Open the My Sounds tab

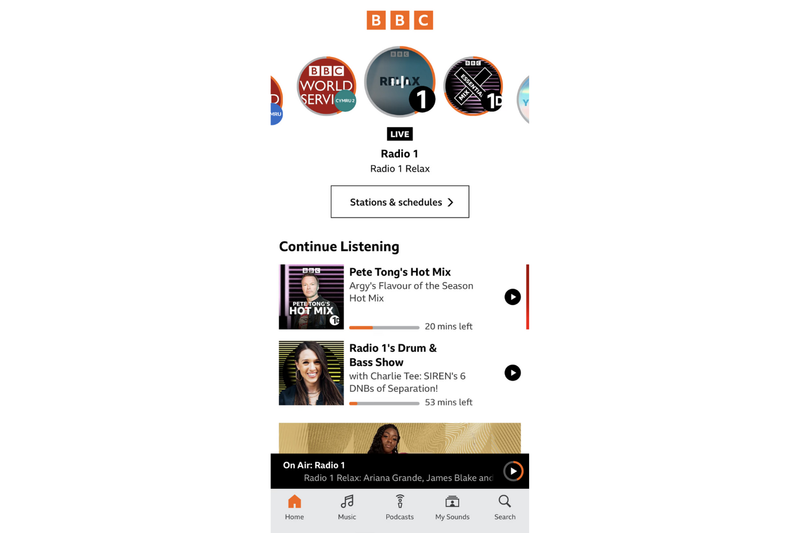[x=452, y=507]
